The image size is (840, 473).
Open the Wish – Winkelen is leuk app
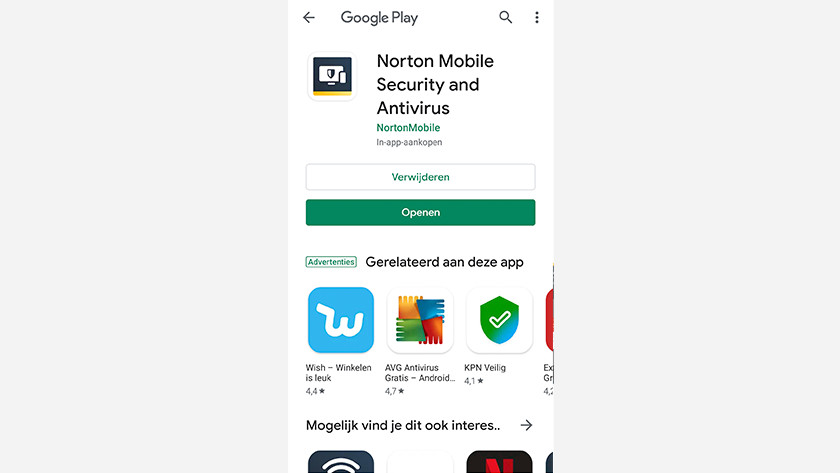tap(340, 320)
